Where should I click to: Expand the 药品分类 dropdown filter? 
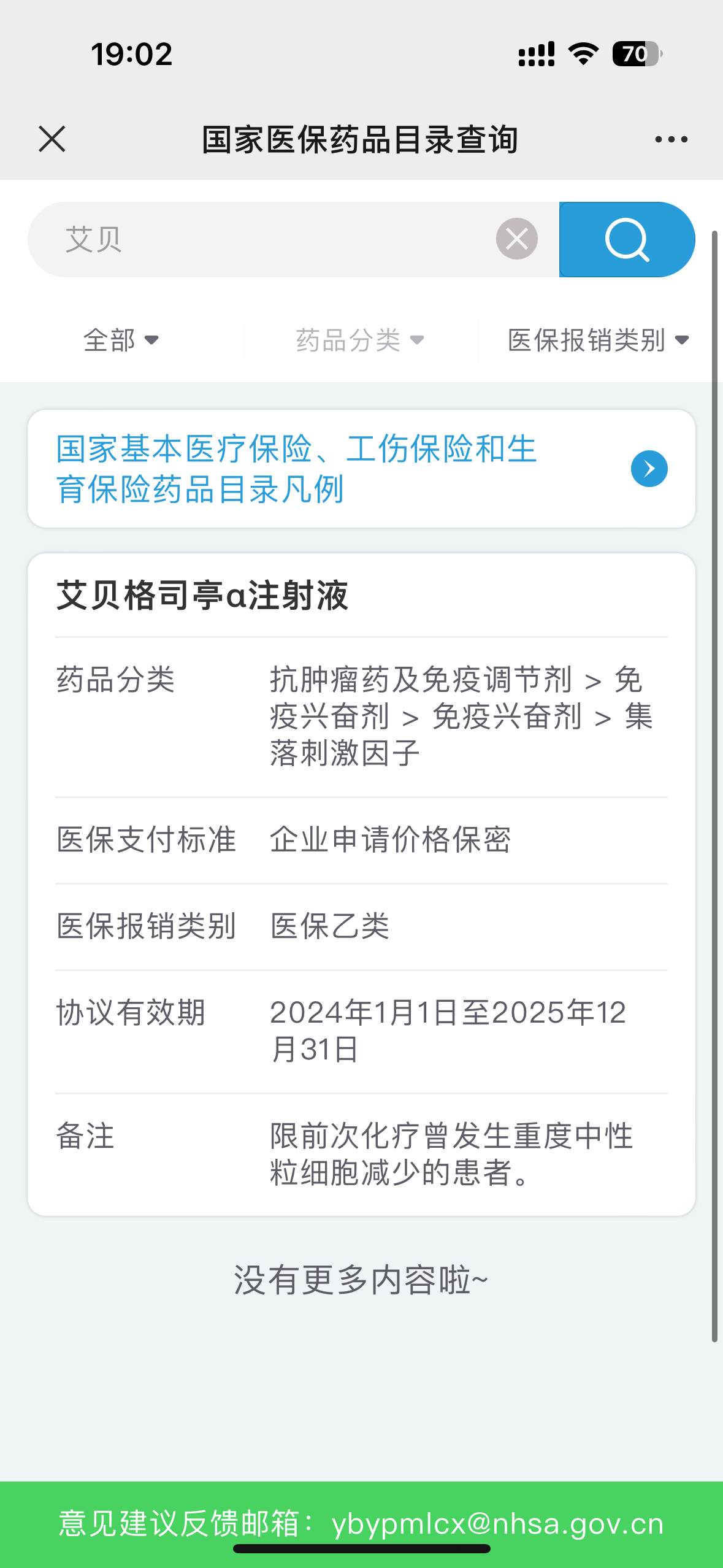360,340
